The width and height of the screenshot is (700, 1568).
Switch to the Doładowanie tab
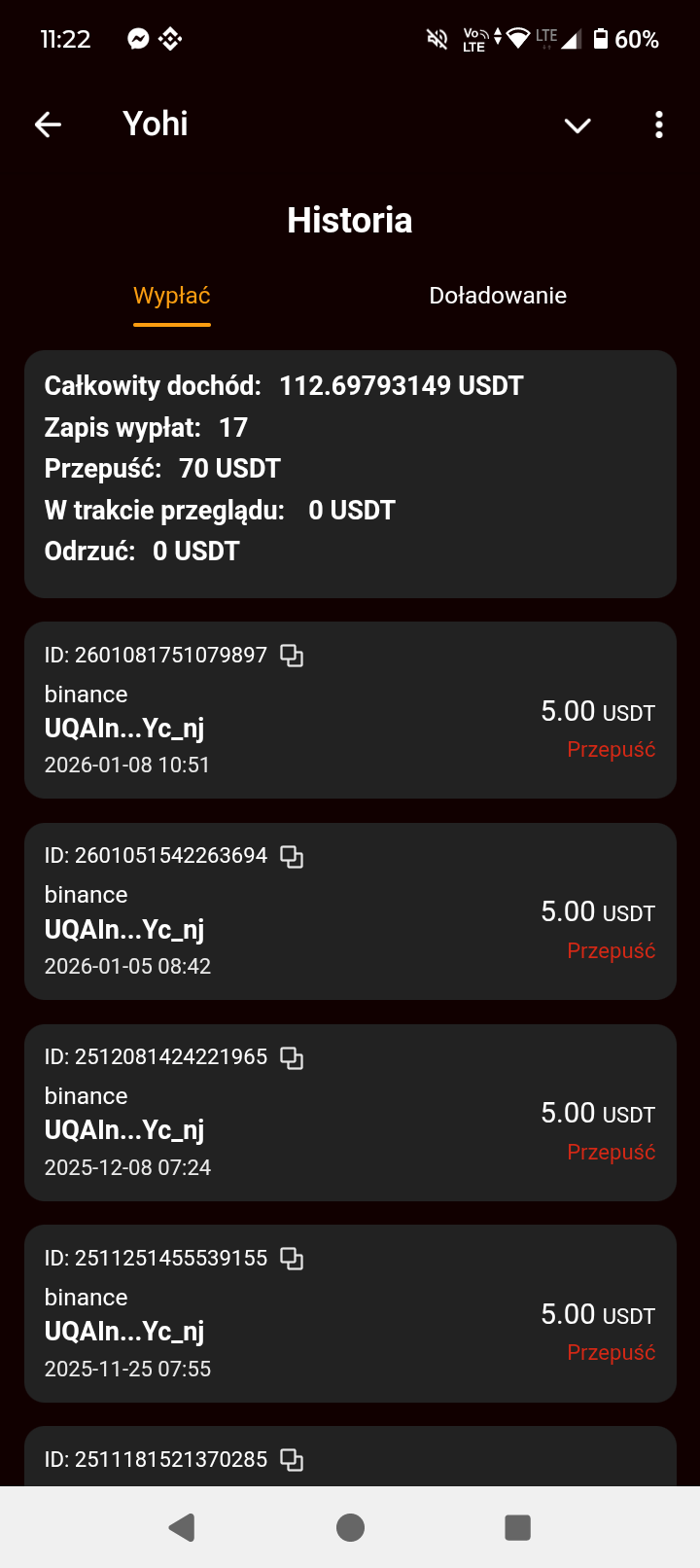[498, 296]
